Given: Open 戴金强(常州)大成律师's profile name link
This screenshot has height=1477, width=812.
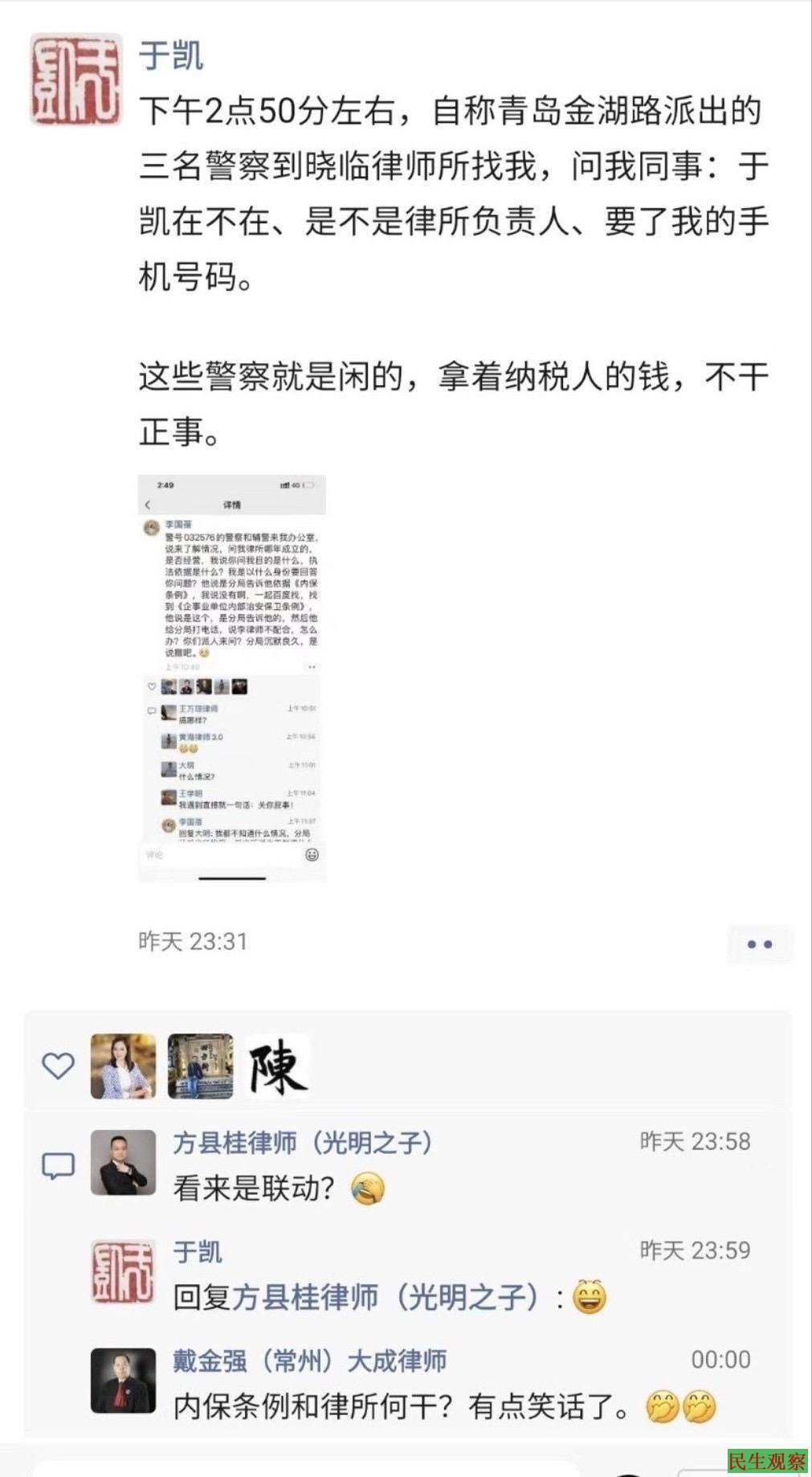Looking at the screenshot, I should 309,1360.
